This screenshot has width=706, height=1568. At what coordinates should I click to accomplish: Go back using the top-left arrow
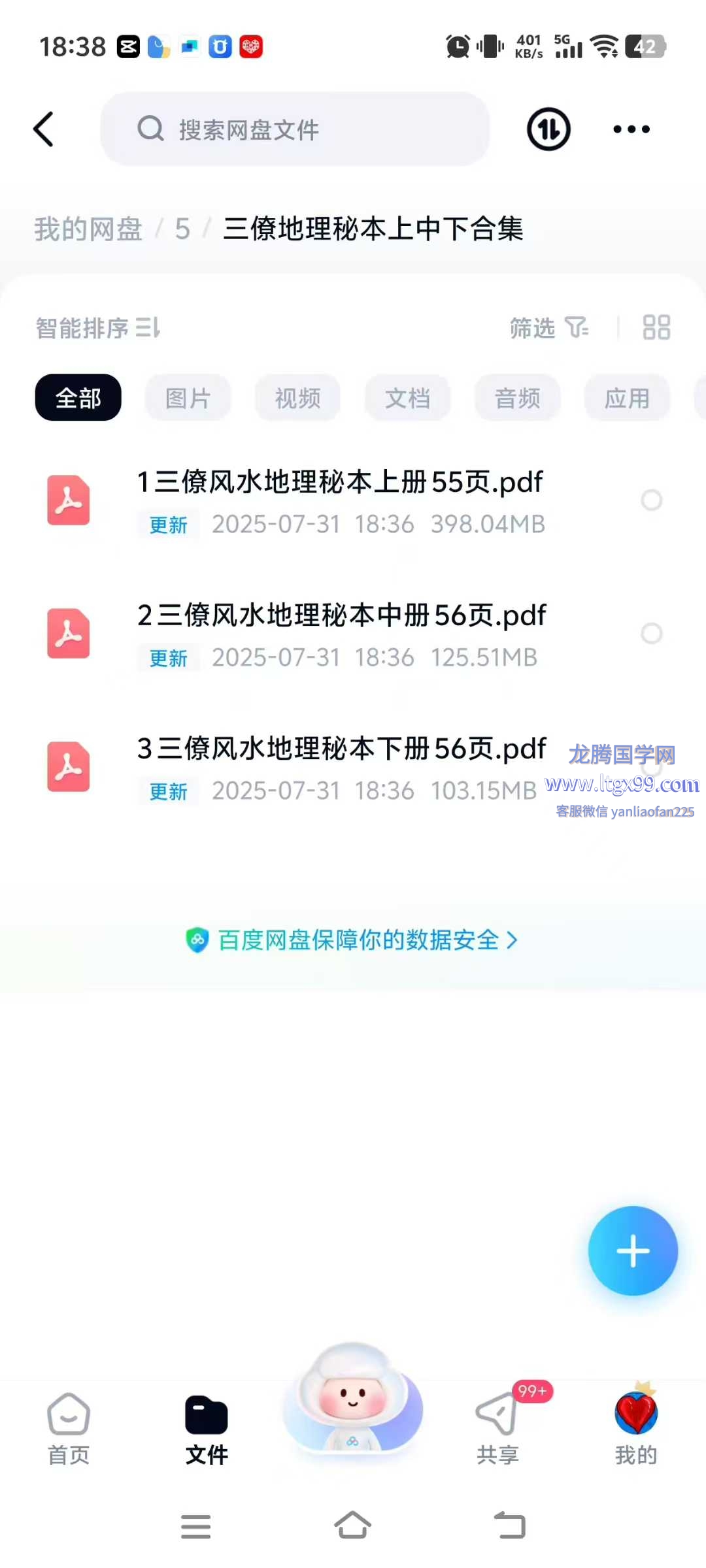44,129
